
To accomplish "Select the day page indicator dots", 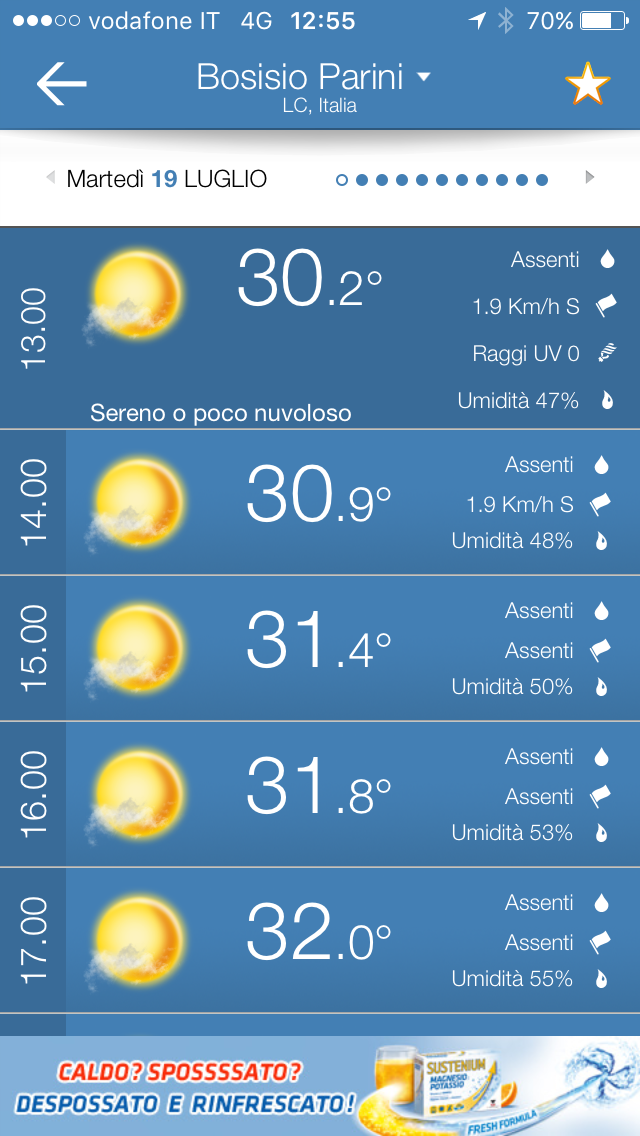I will coord(442,180).
